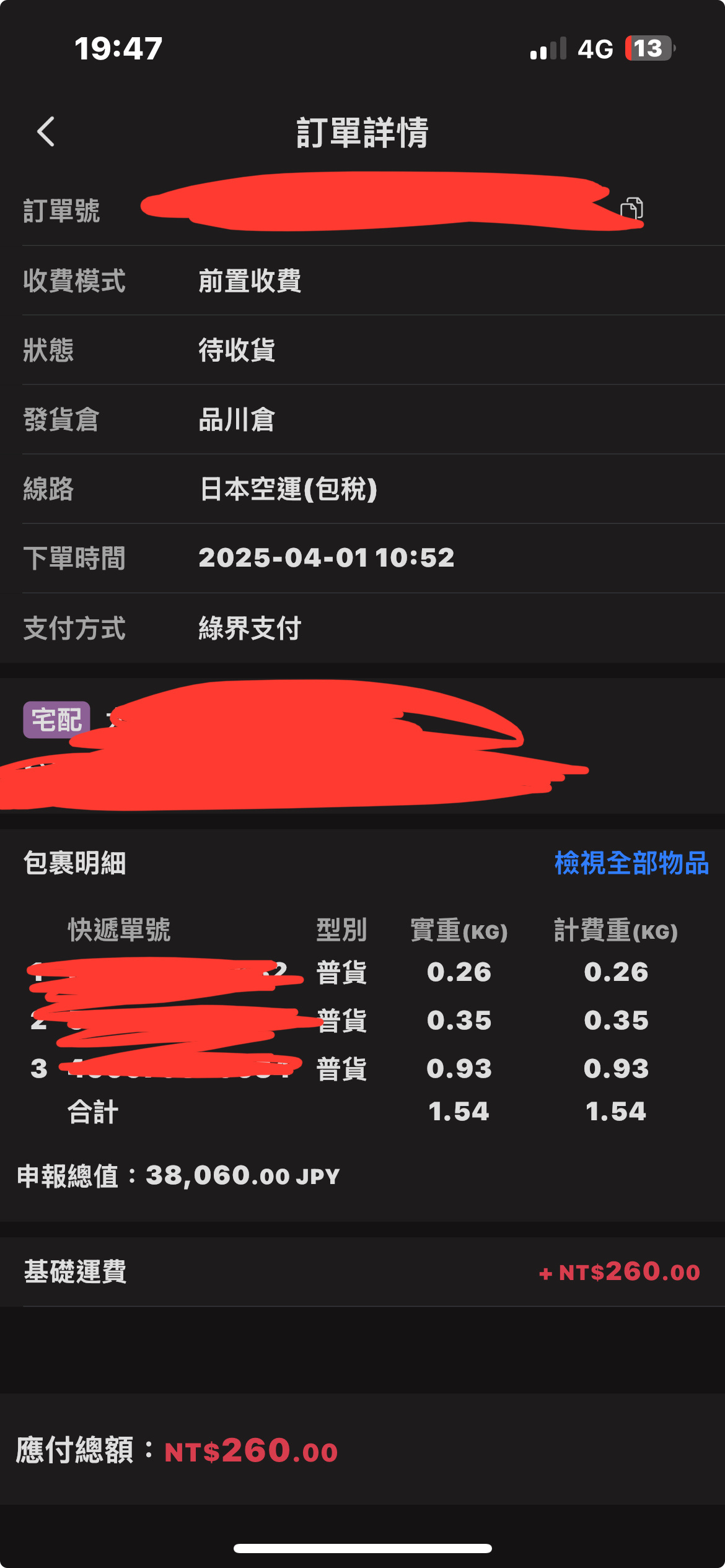This screenshot has width=725, height=1568.
Task: Open the 檢視全部物品 link
Action: 631,863
